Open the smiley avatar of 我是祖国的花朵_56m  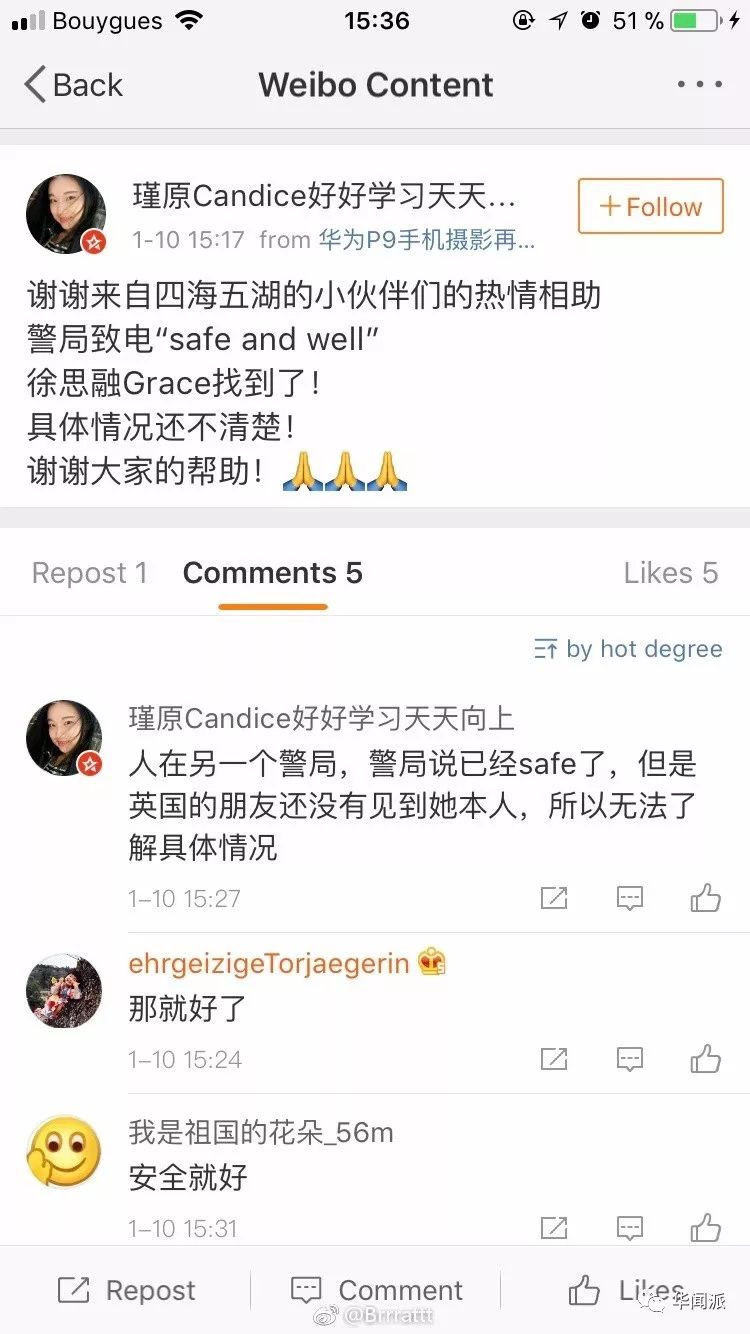[64, 1152]
